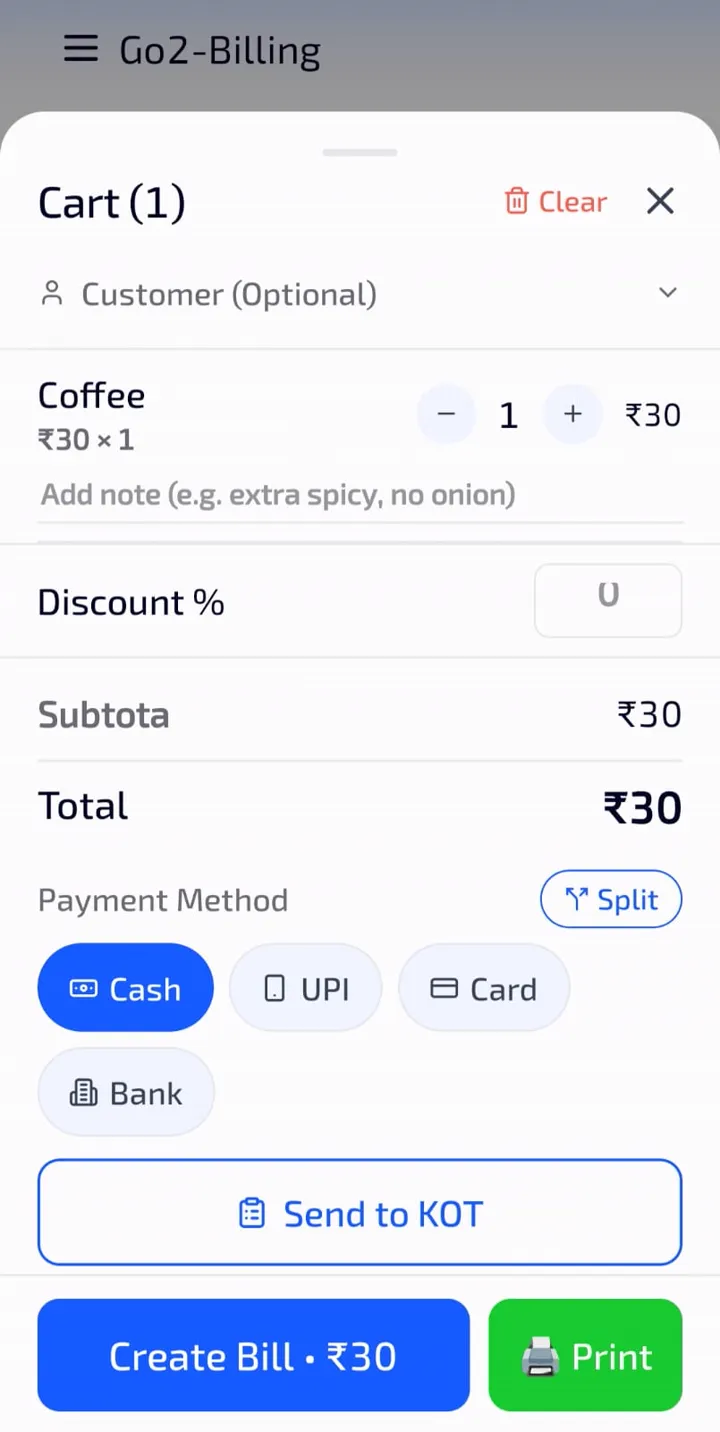Switch payment method to Bank
The image size is (720, 1432).
point(126,1092)
